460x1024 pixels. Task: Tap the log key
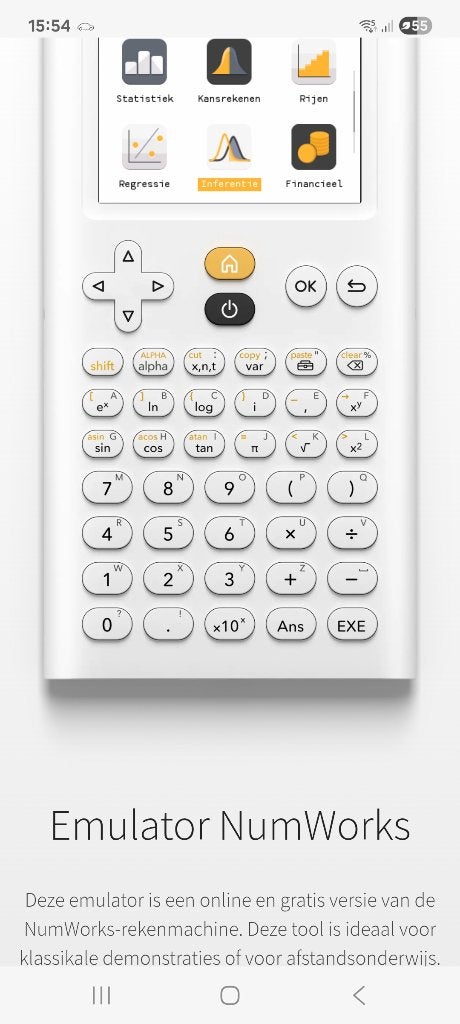pos(204,403)
